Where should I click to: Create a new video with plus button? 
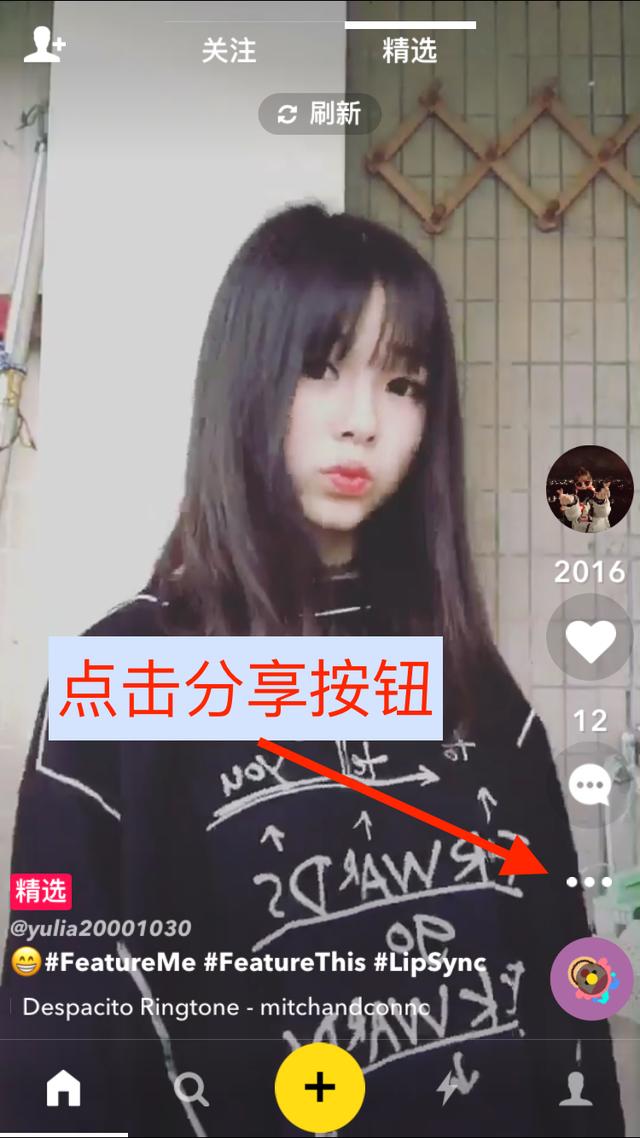[320, 1088]
